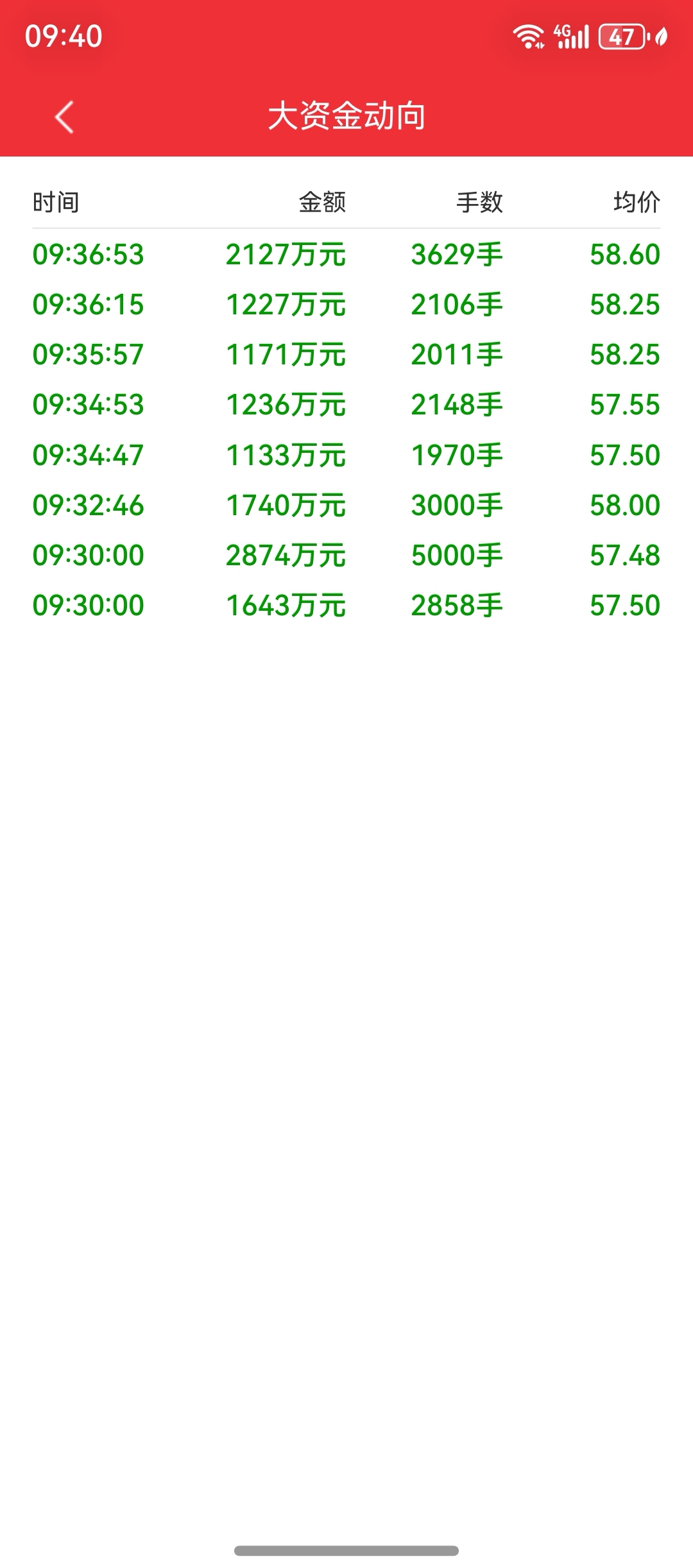The width and height of the screenshot is (693, 1568).
Task: Go back from 大资金动向 page
Action: tap(65, 117)
